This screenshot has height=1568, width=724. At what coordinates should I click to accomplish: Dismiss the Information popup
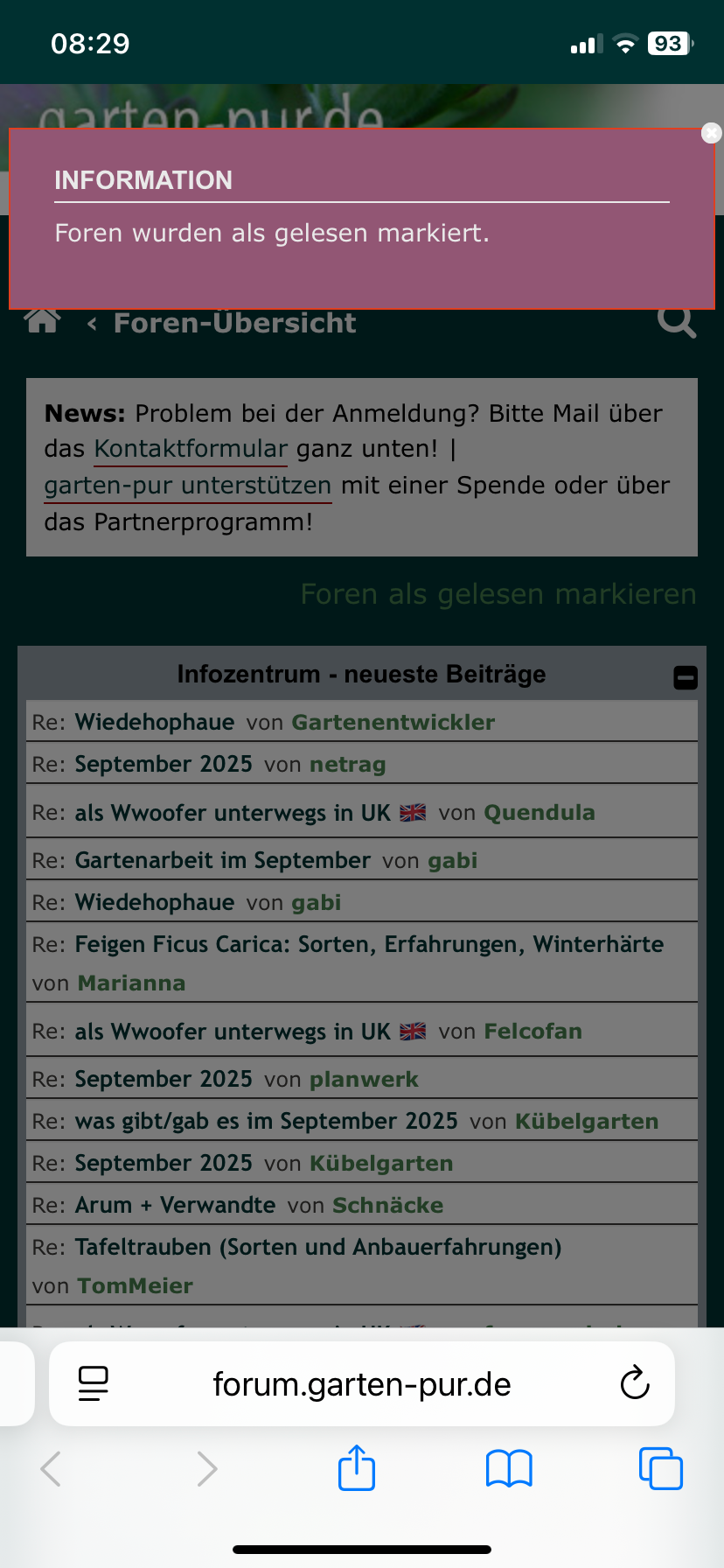pyautogui.click(x=712, y=133)
